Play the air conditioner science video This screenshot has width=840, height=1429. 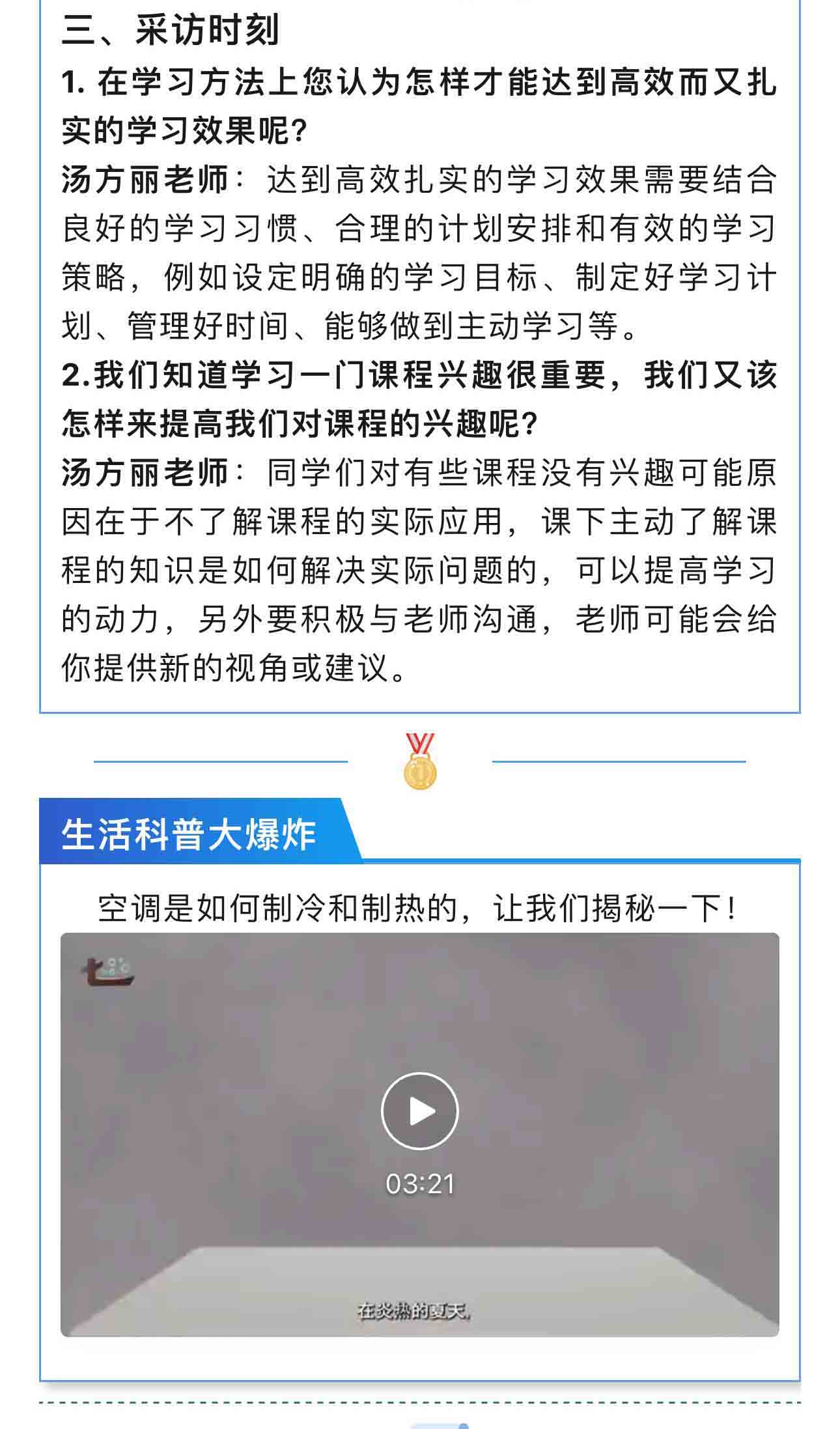tap(419, 1111)
